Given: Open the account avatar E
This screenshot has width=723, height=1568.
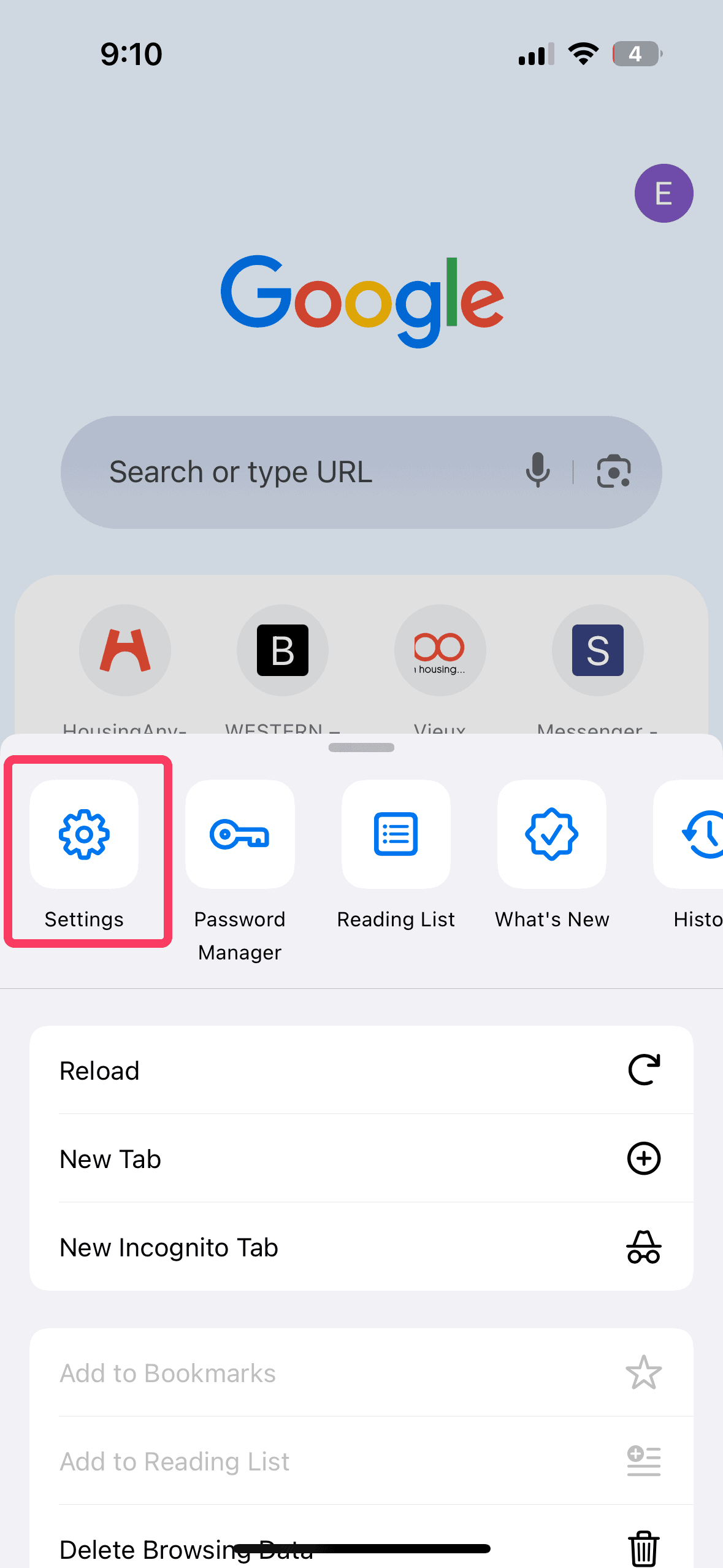Looking at the screenshot, I should (664, 193).
